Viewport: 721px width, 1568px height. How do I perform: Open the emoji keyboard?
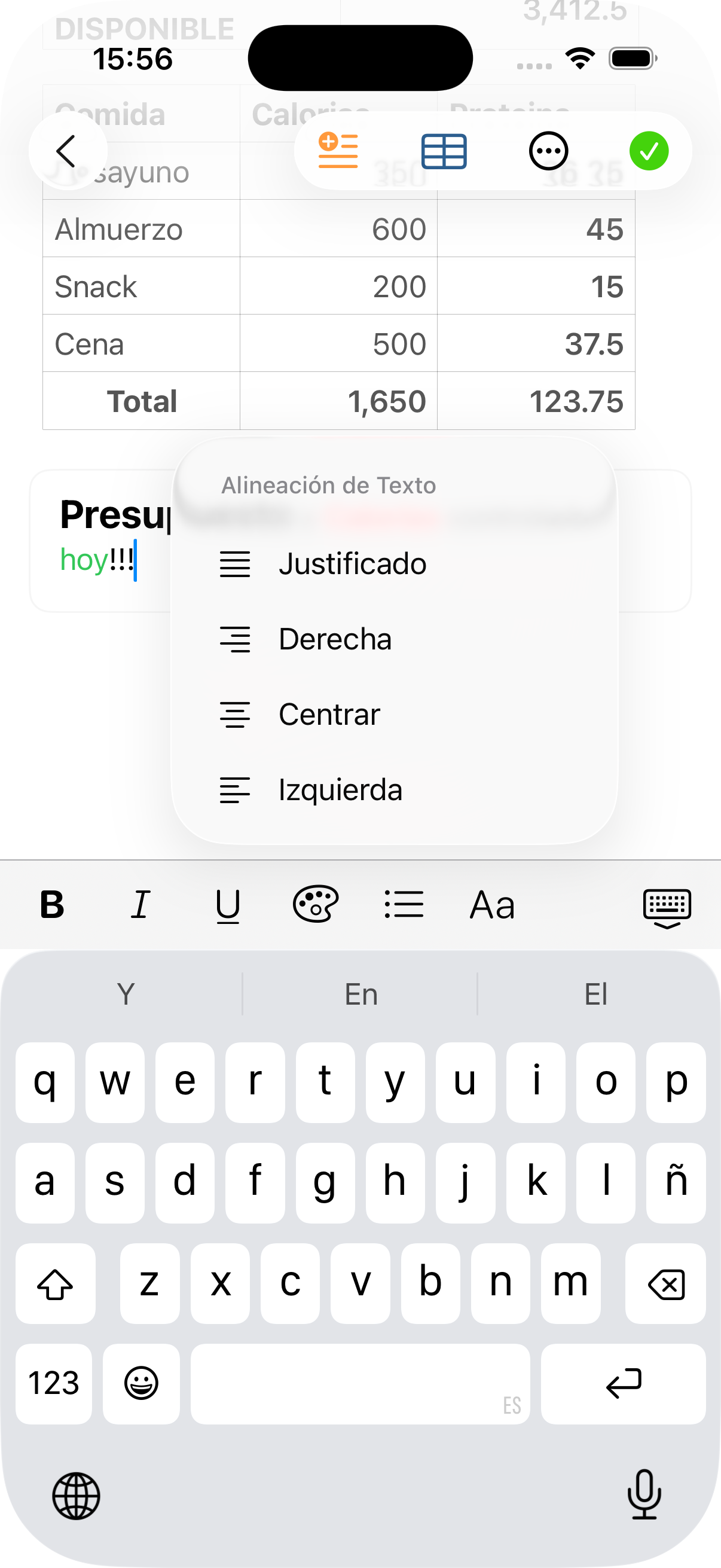[141, 1384]
